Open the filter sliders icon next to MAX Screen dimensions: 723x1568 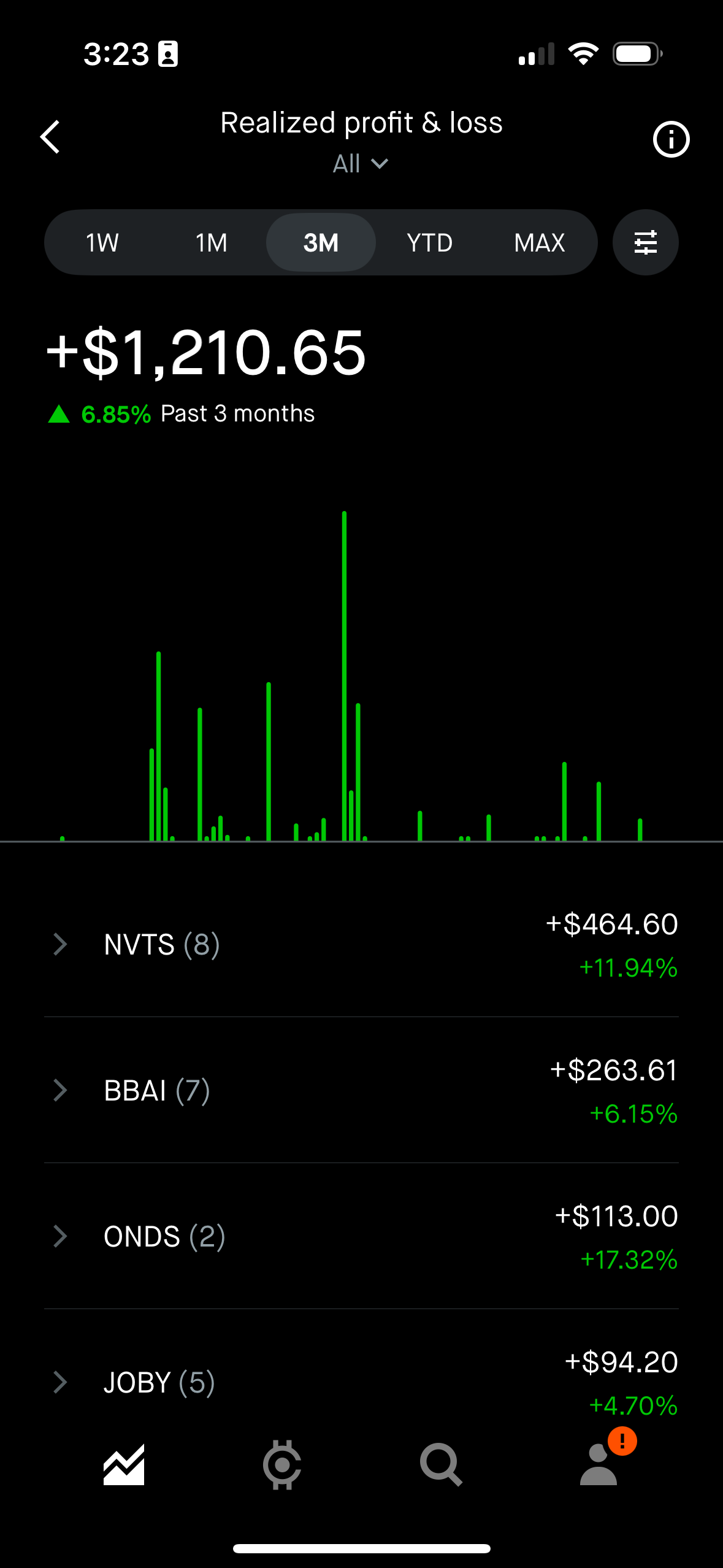[646, 242]
